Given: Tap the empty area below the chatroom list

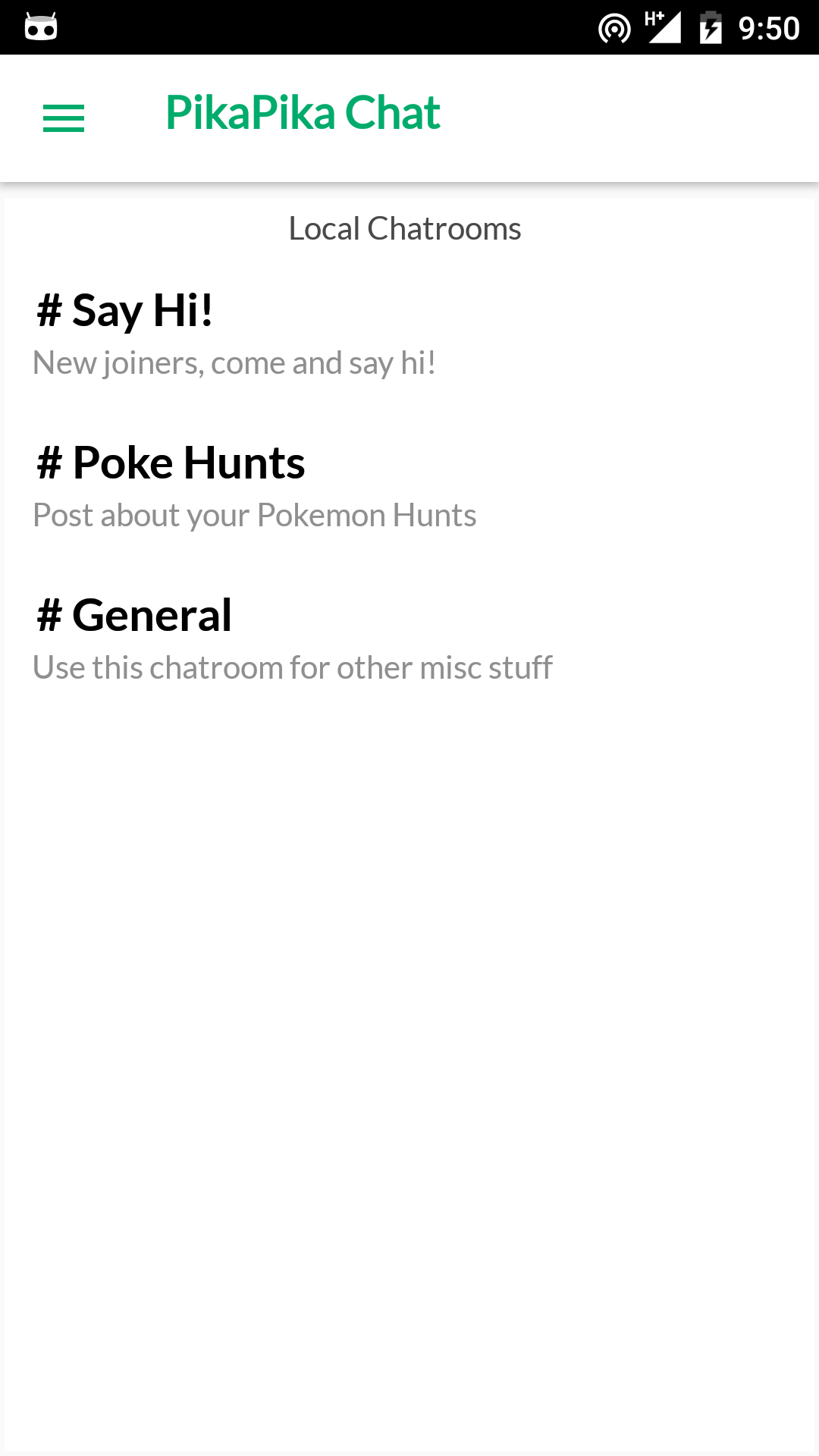Looking at the screenshot, I should (409, 986).
